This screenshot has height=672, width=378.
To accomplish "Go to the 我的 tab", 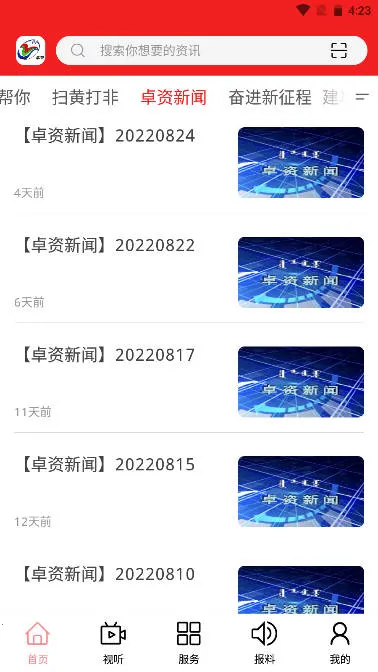I will 340,643.
